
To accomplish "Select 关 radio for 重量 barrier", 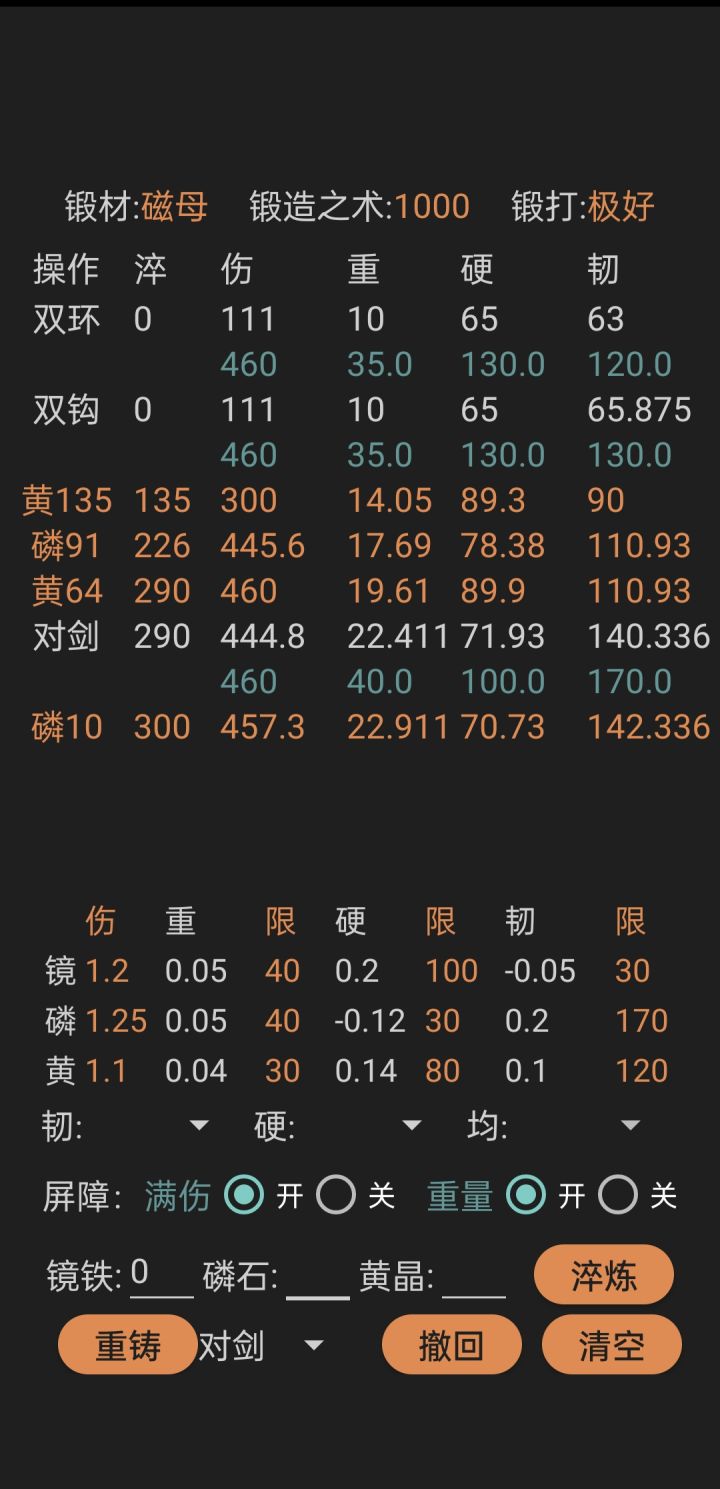I will (619, 1193).
